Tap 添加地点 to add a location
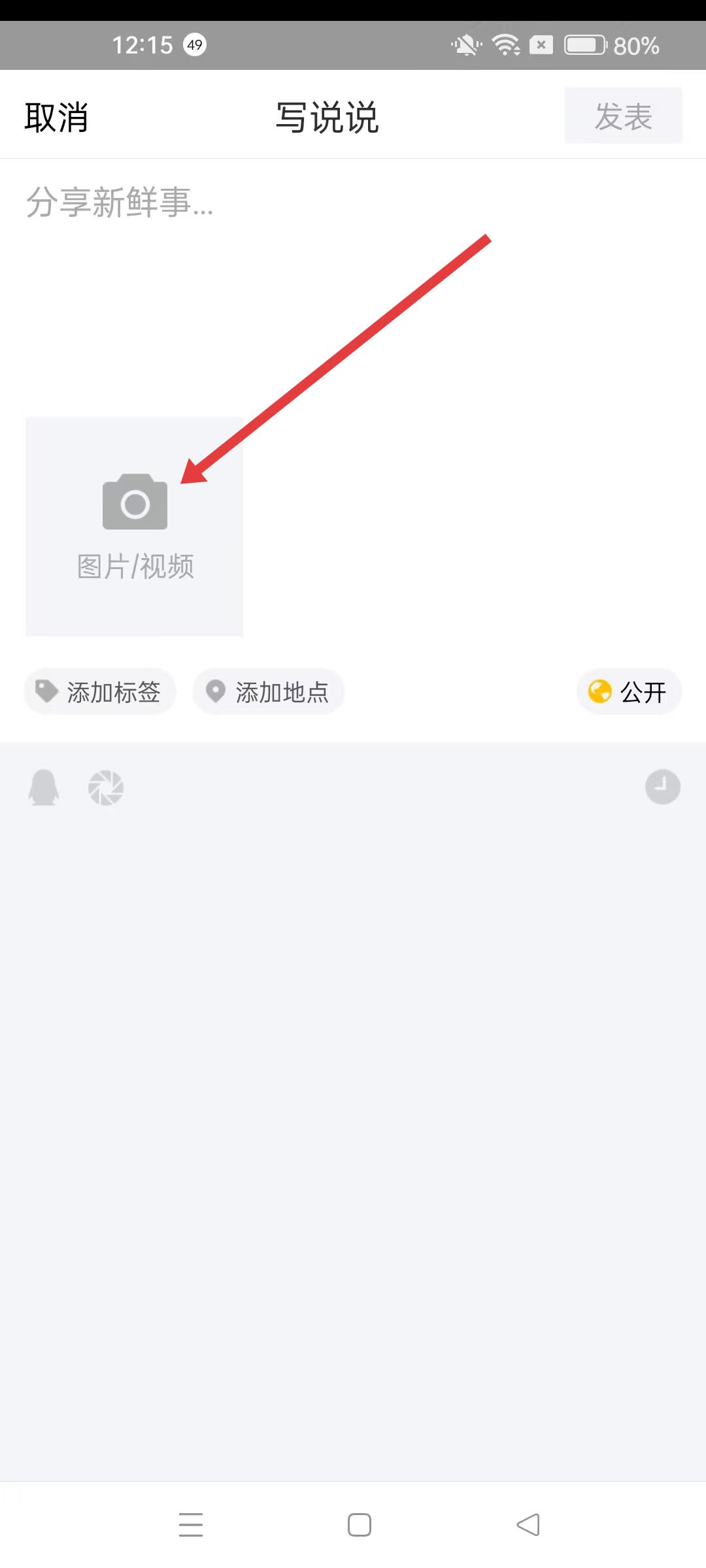 (268, 691)
